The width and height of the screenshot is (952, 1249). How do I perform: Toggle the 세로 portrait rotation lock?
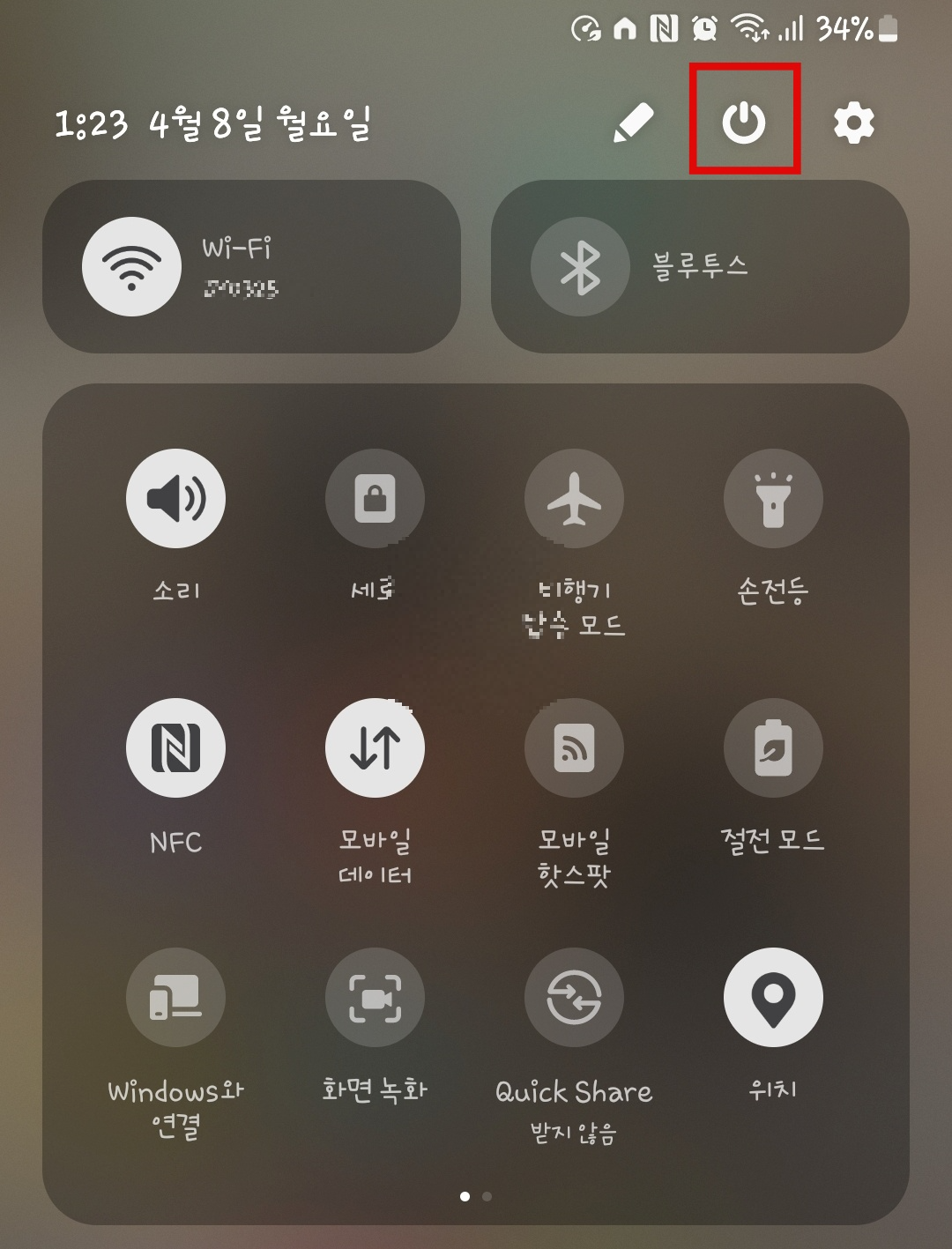(375, 498)
